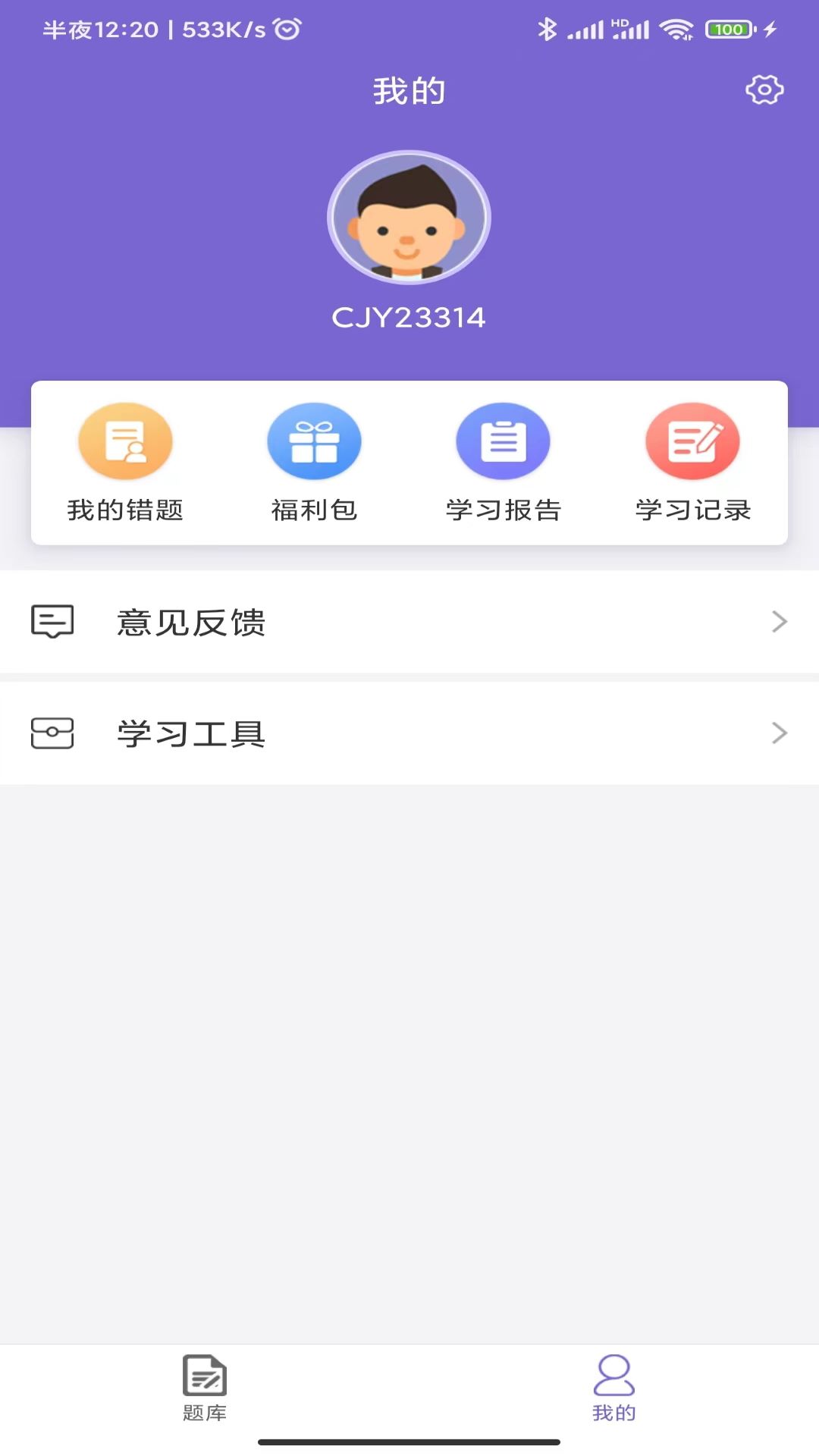Viewport: 819px width, 1456px height.
Task: Click the alarm clock status bar icon
Action: click(286, 29)
